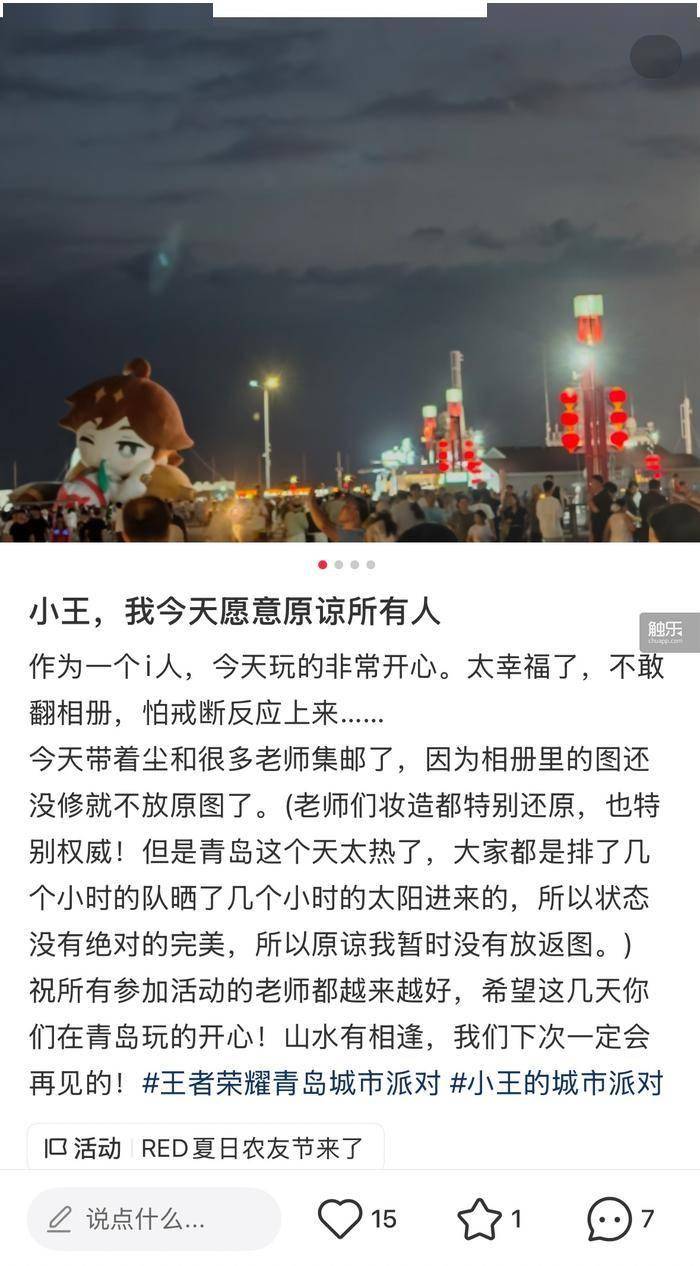Open hashtag #小王的城市派对
Screen dimensions: 700x1266
557,1084
